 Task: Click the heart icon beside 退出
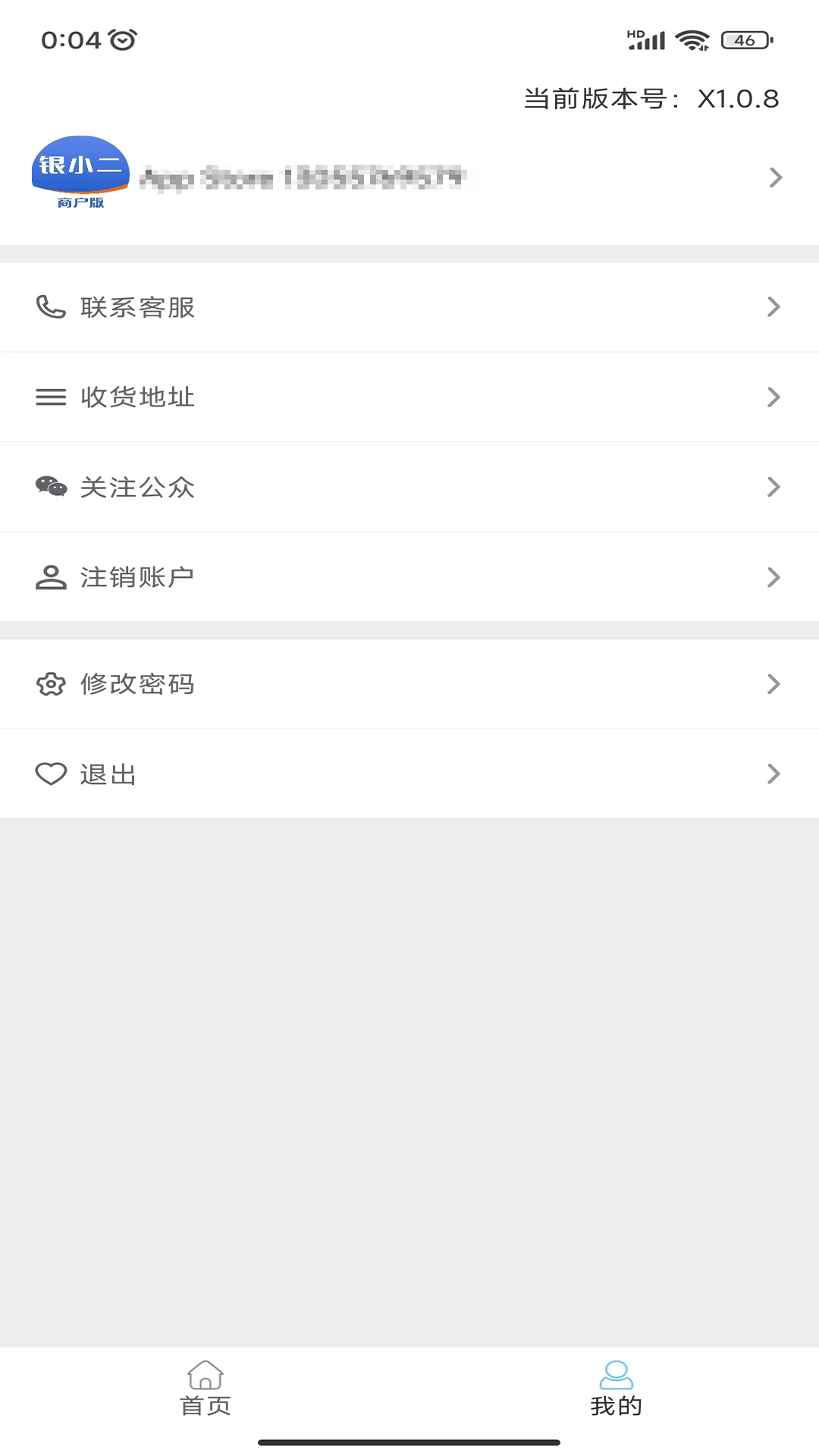click(x=50, y=773)
